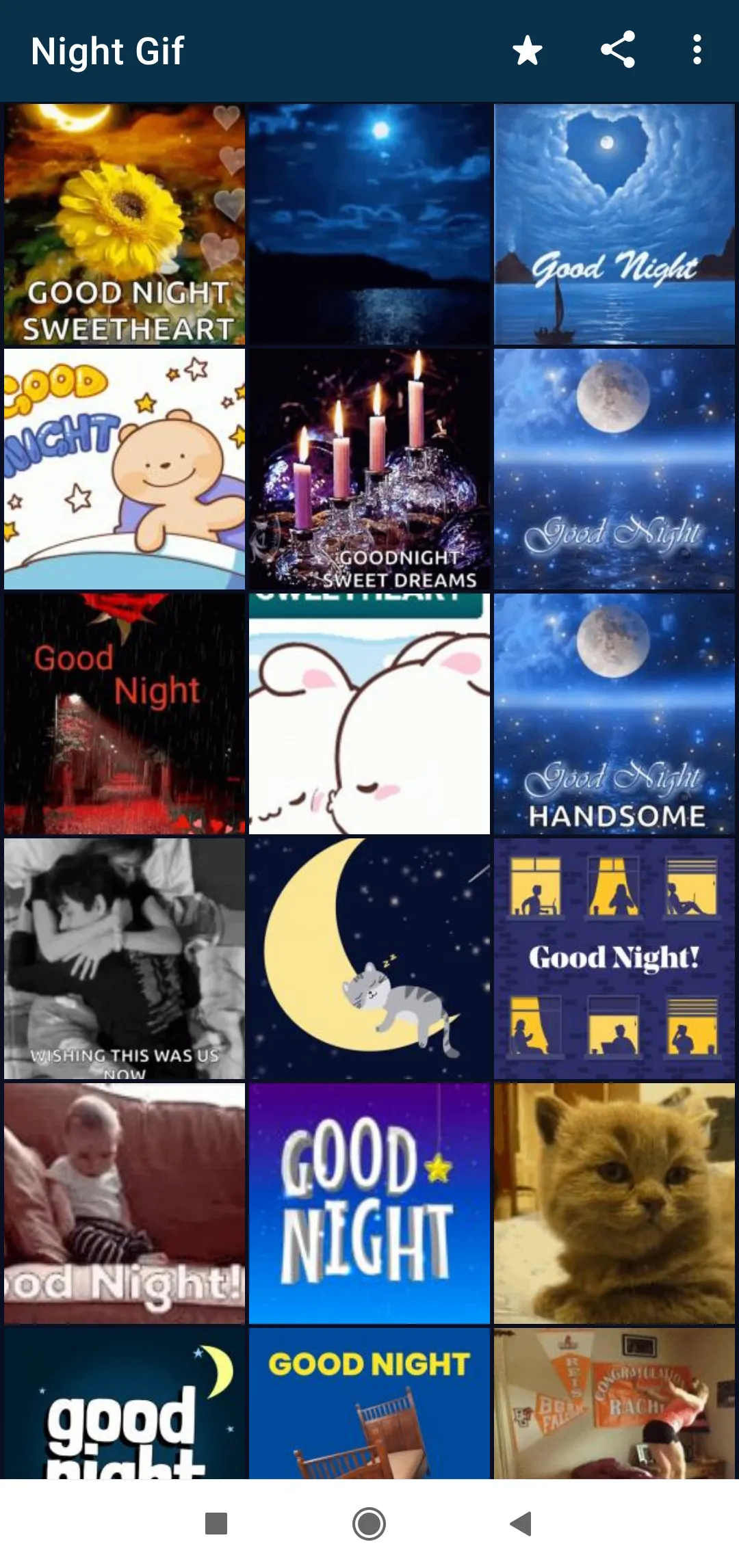Select the teddy bear Good Night GIF
Viewport: 739px width, 1568px height.
pos(125,469)
